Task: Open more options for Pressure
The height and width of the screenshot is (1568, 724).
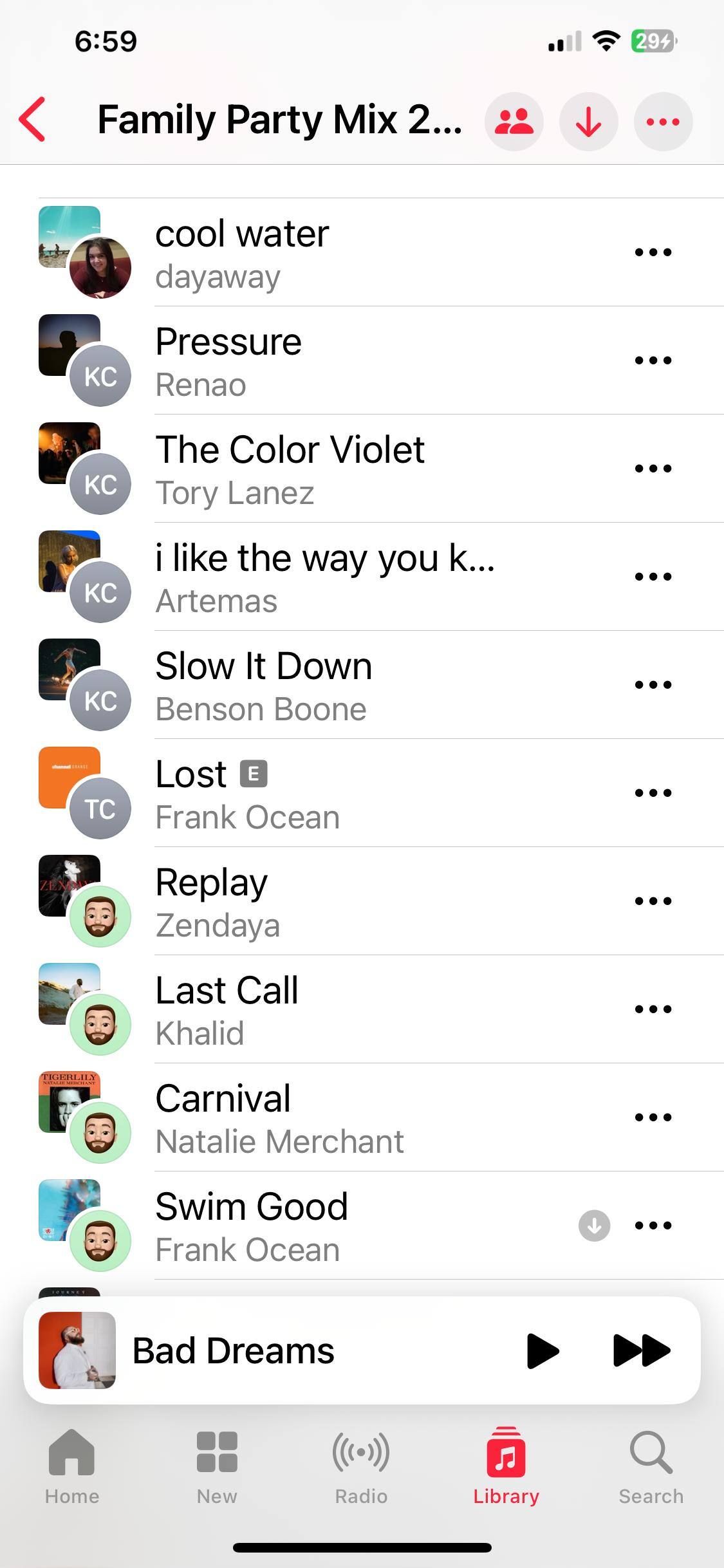Action: 653,360
